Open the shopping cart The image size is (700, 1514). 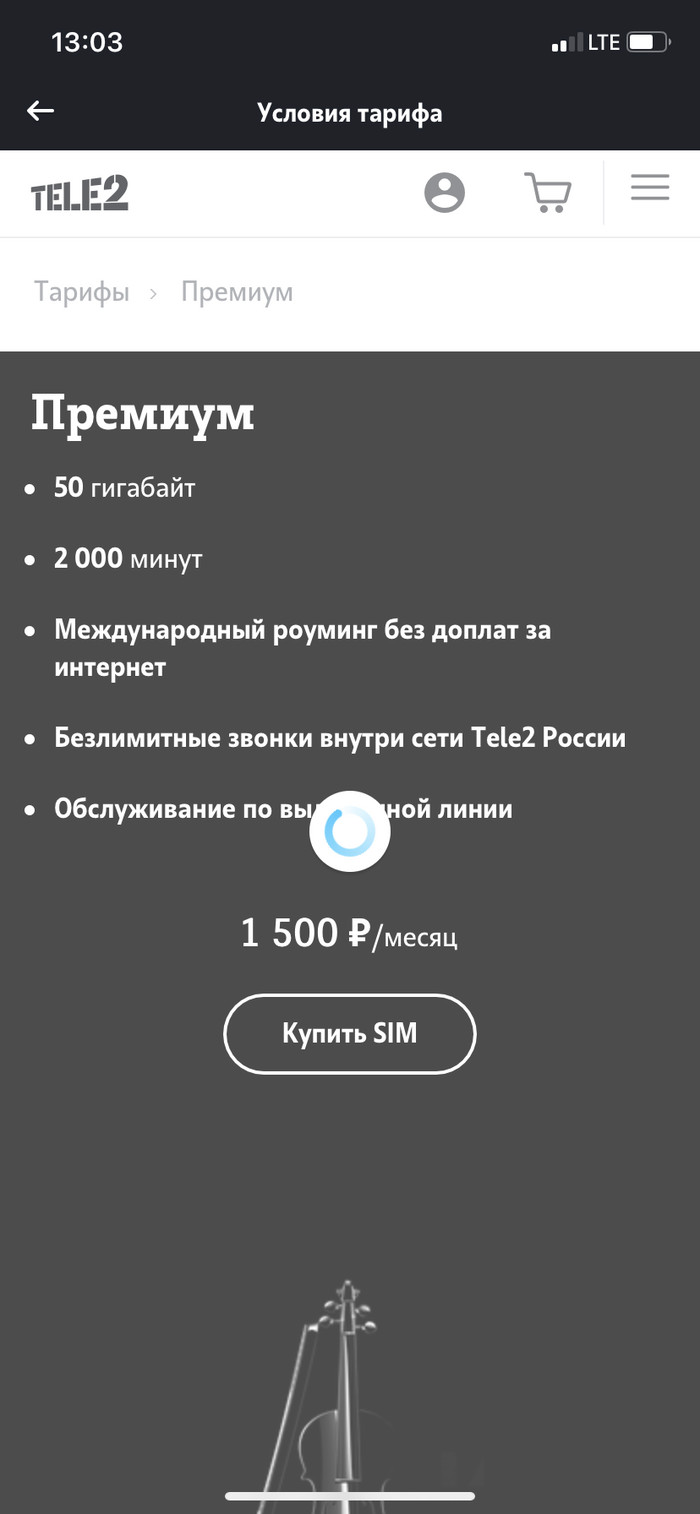click(547, 192)
